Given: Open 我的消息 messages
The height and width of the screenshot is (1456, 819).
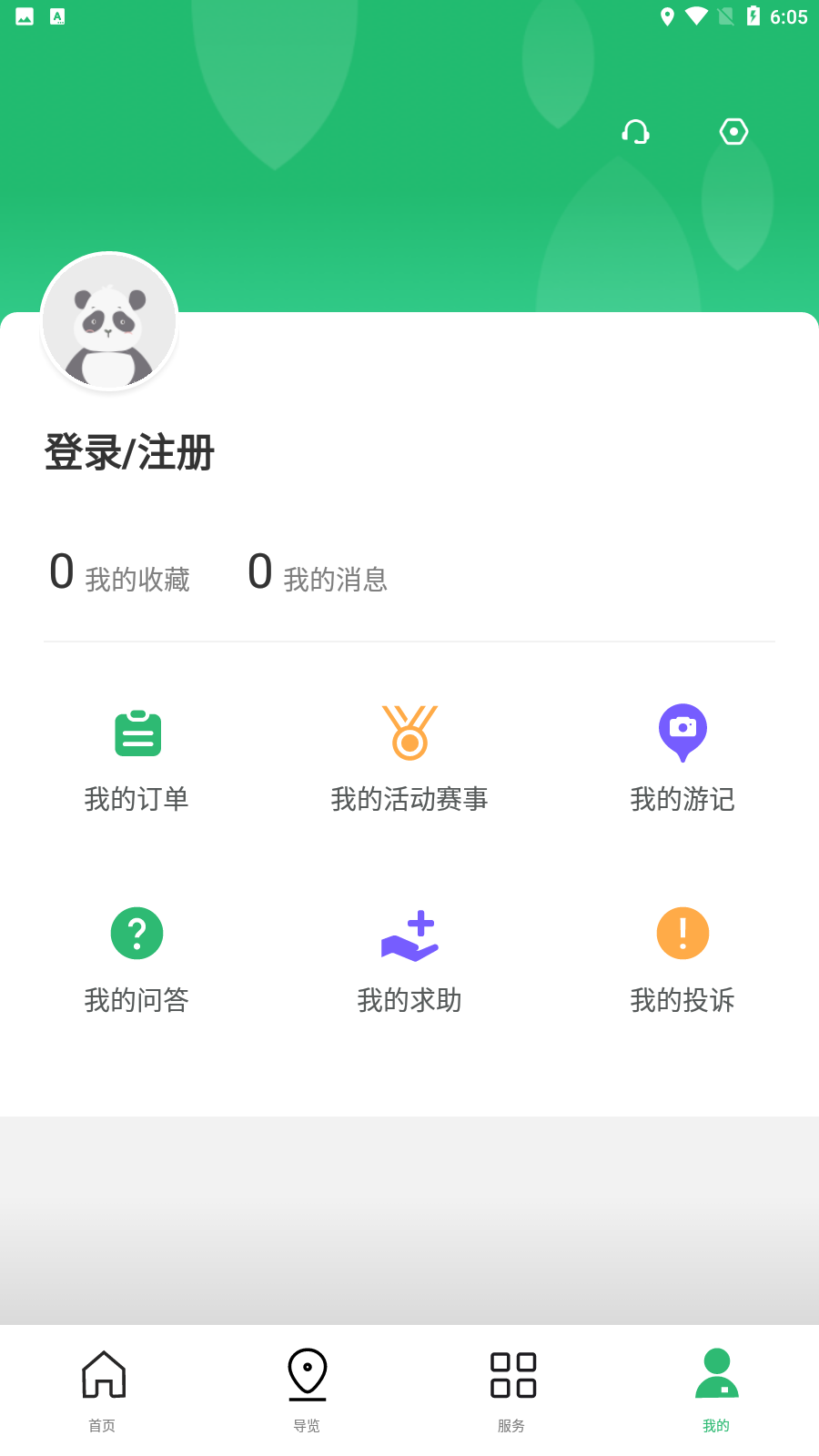Looking at the screenshot, I should [316, 573].
